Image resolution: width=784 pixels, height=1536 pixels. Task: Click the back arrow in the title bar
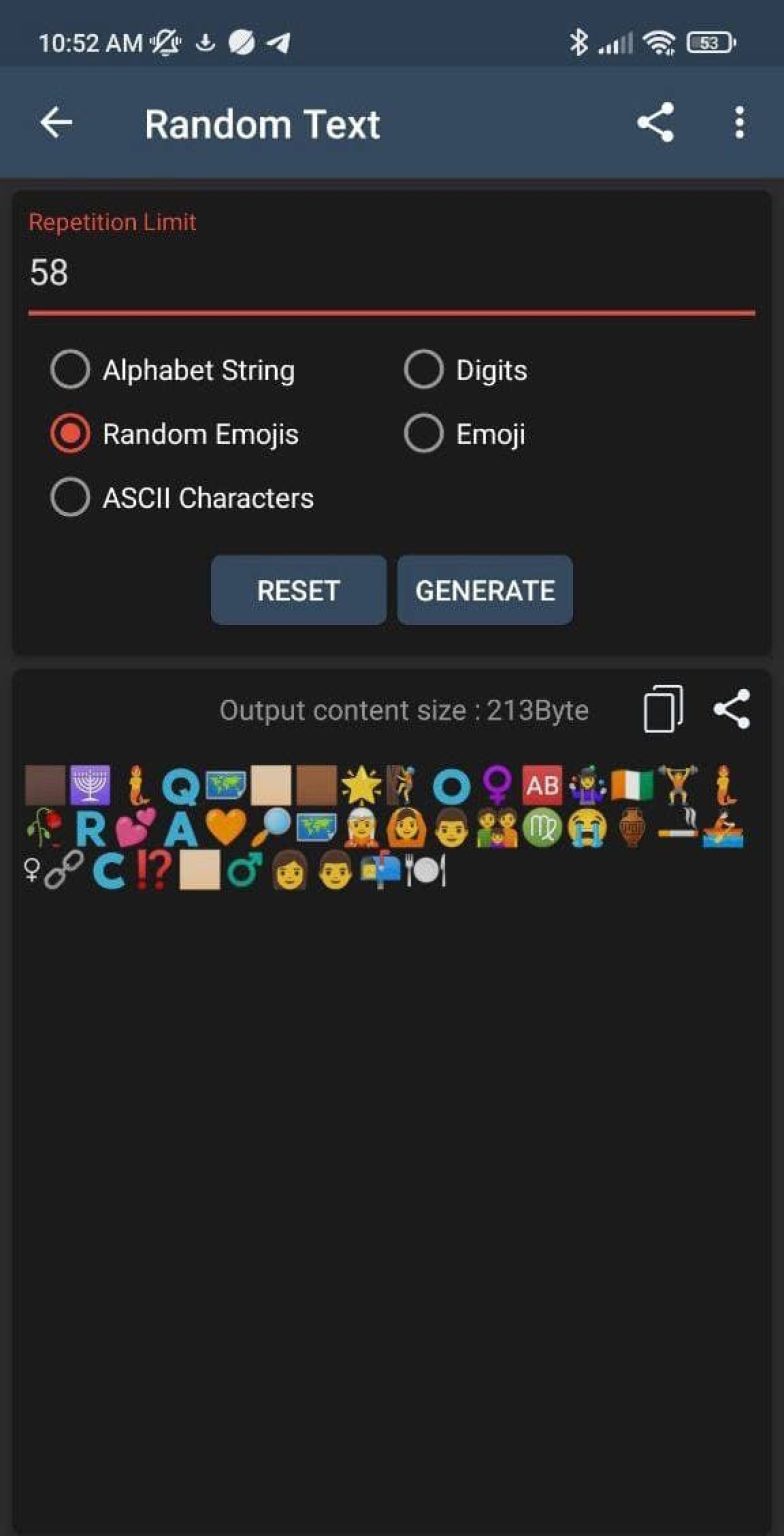(x=56, y=122)
